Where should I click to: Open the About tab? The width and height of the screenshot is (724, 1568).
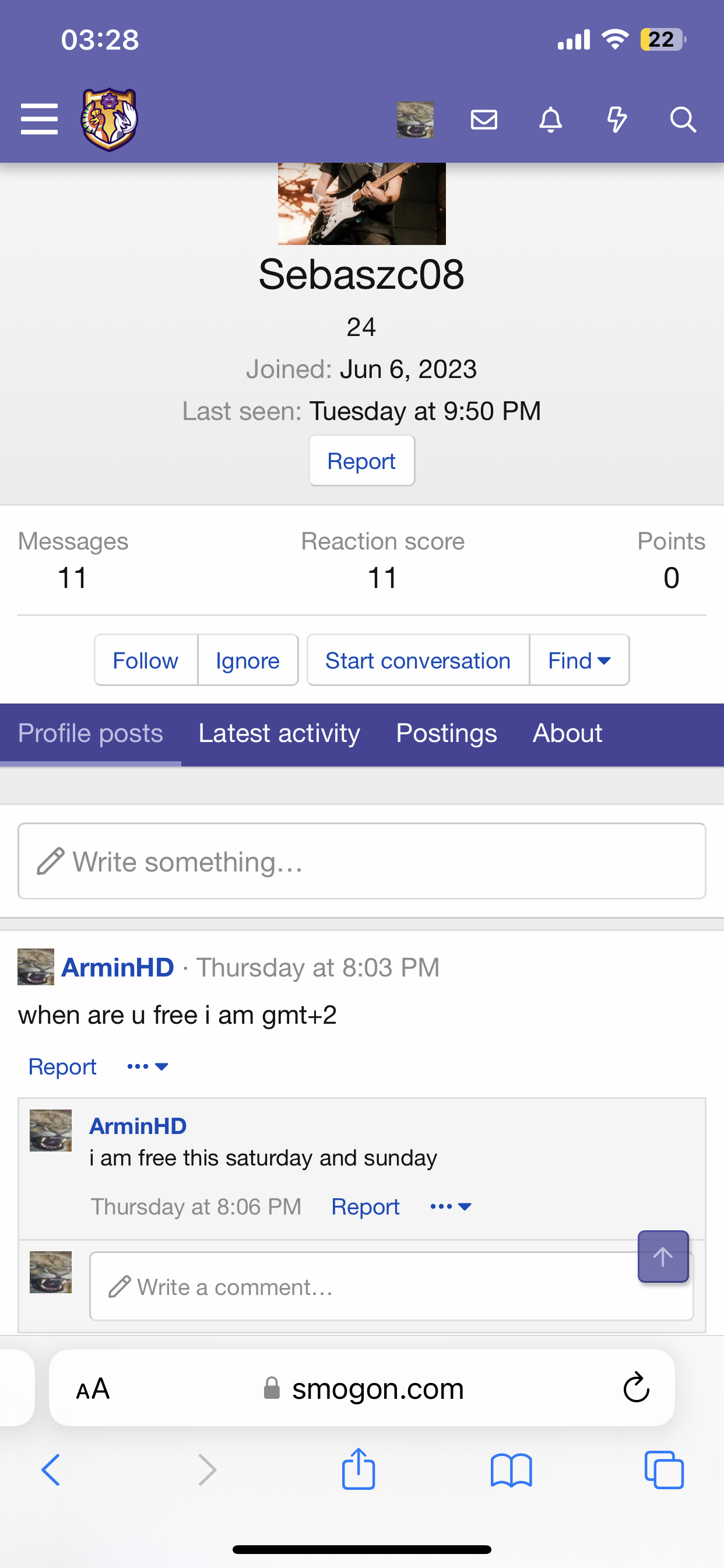click(567, 733)
